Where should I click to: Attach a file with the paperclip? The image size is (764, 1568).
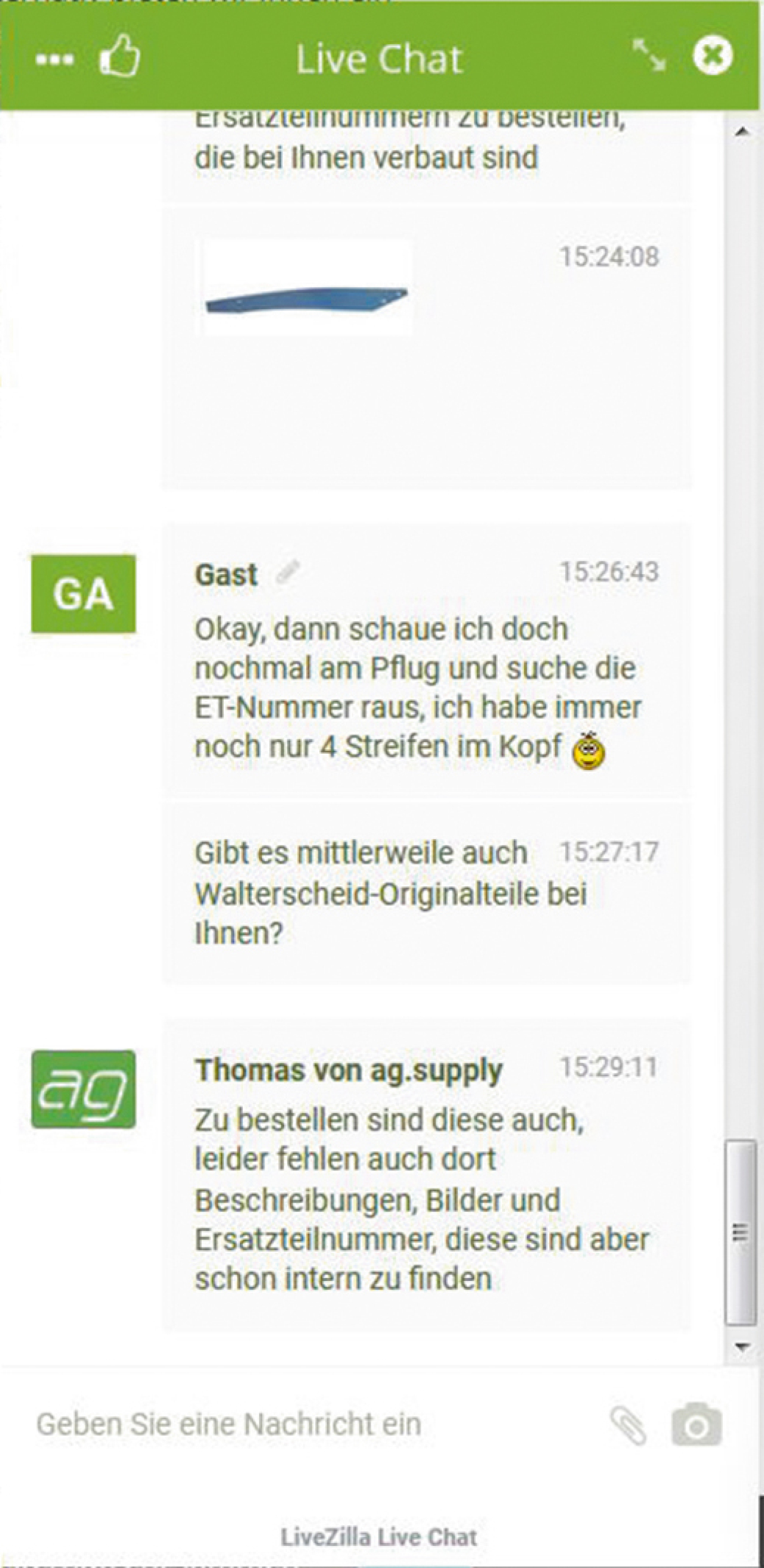click(629, 1425)
